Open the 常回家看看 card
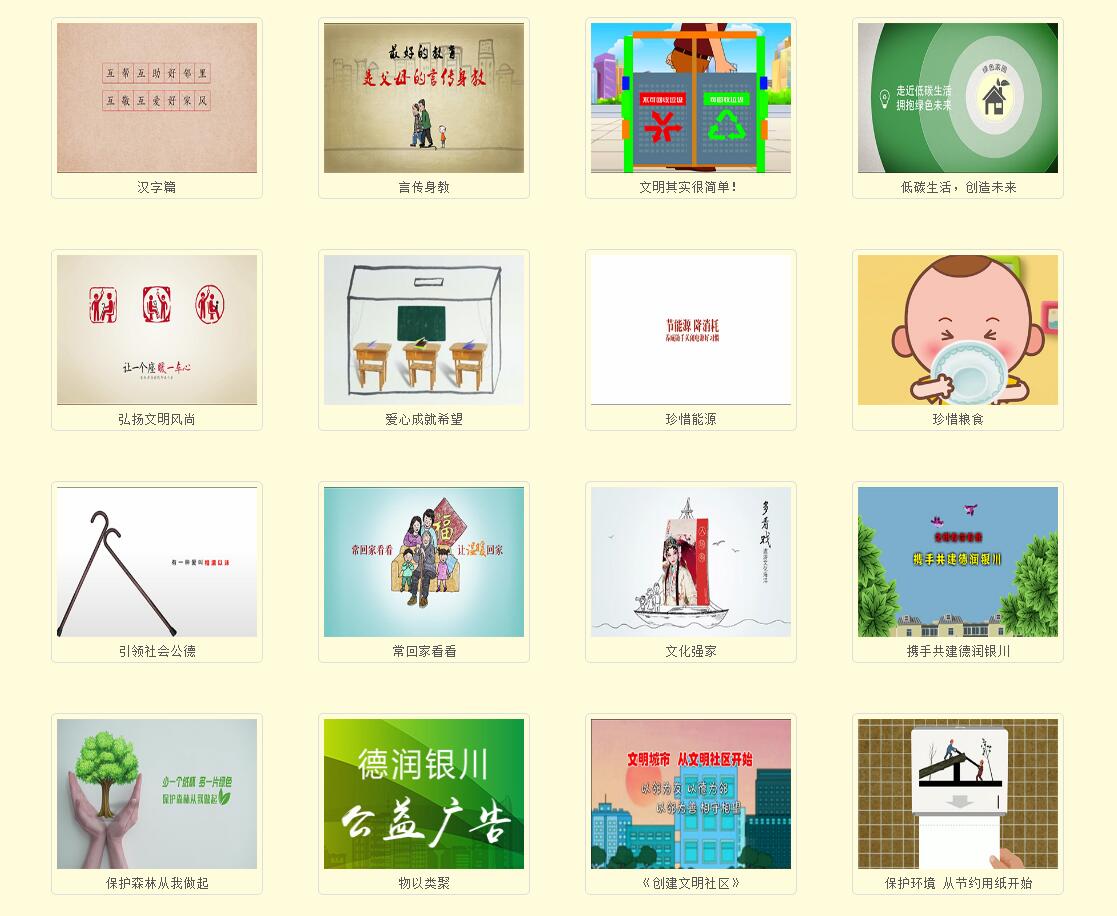This screenshot has height=916, width=1117. click(424, 562)
